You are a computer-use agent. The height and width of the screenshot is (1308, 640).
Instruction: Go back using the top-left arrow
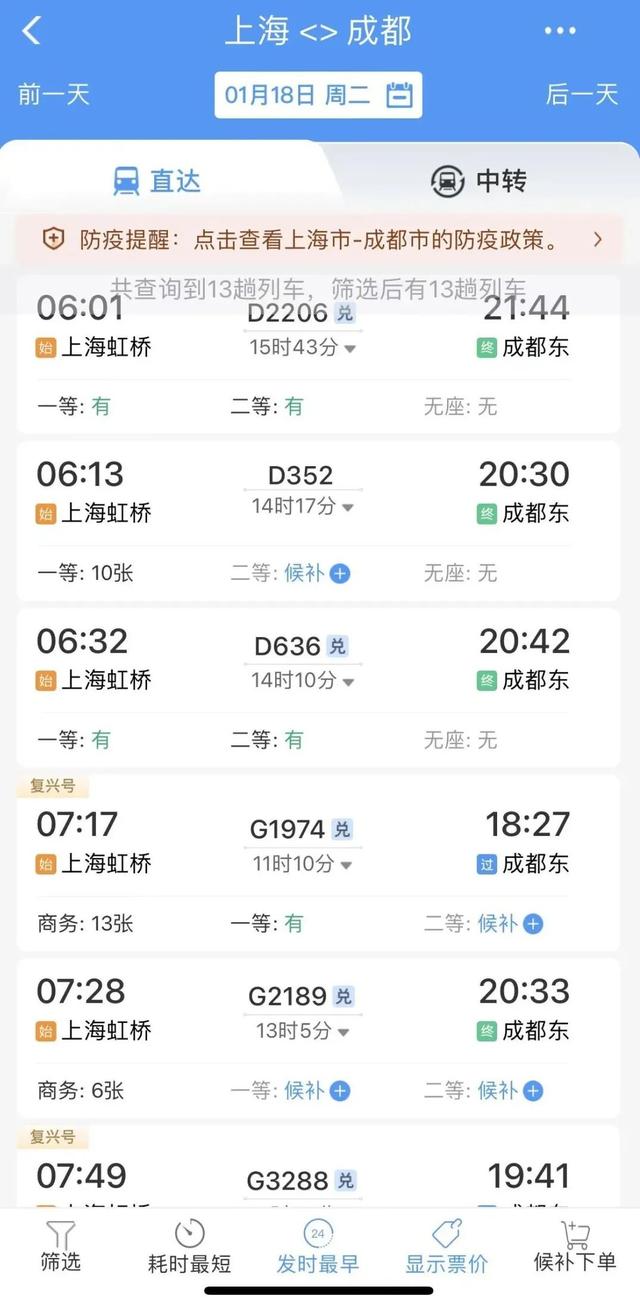[32, 30]
